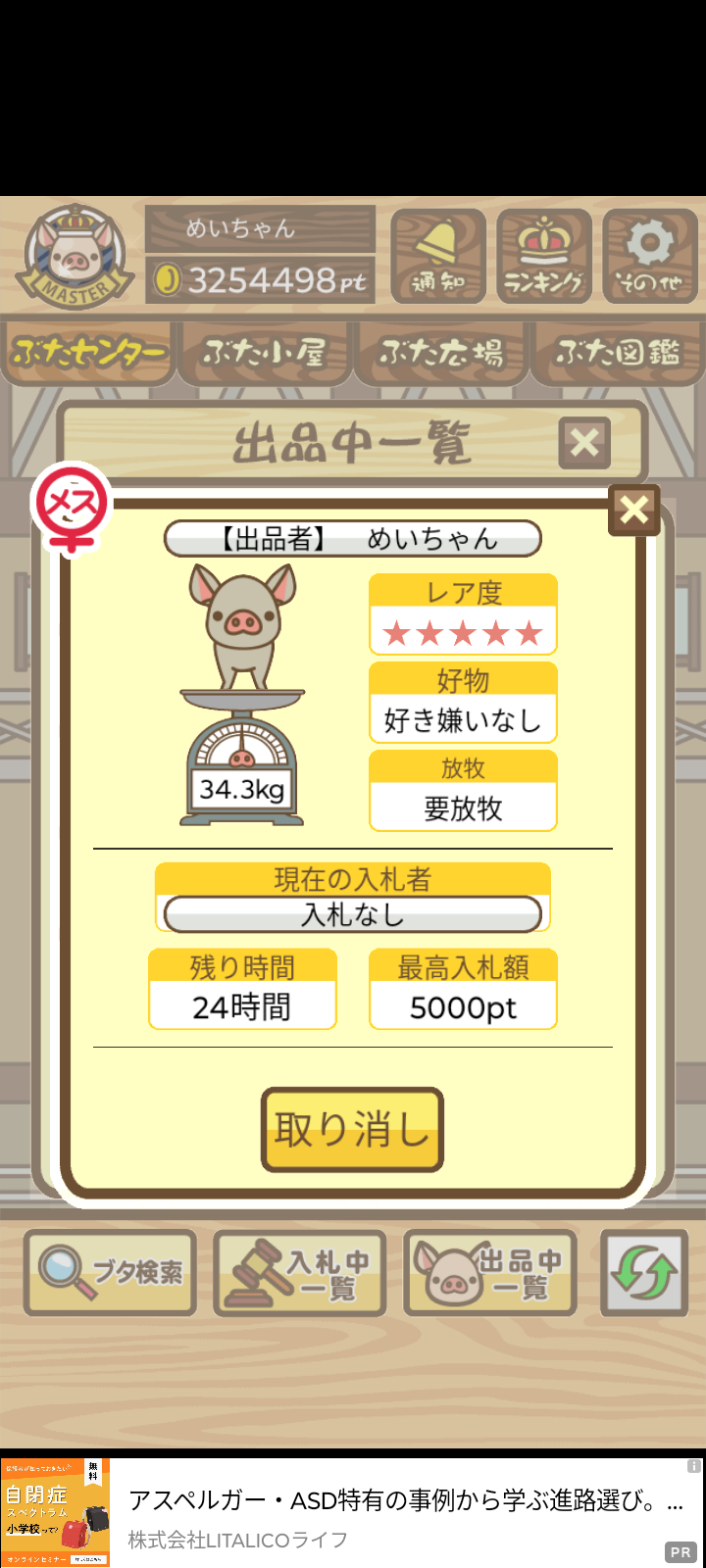This screenshot has width=706, height=1568.
Task: Refresh with the green arrows button
Action: 644,1272
